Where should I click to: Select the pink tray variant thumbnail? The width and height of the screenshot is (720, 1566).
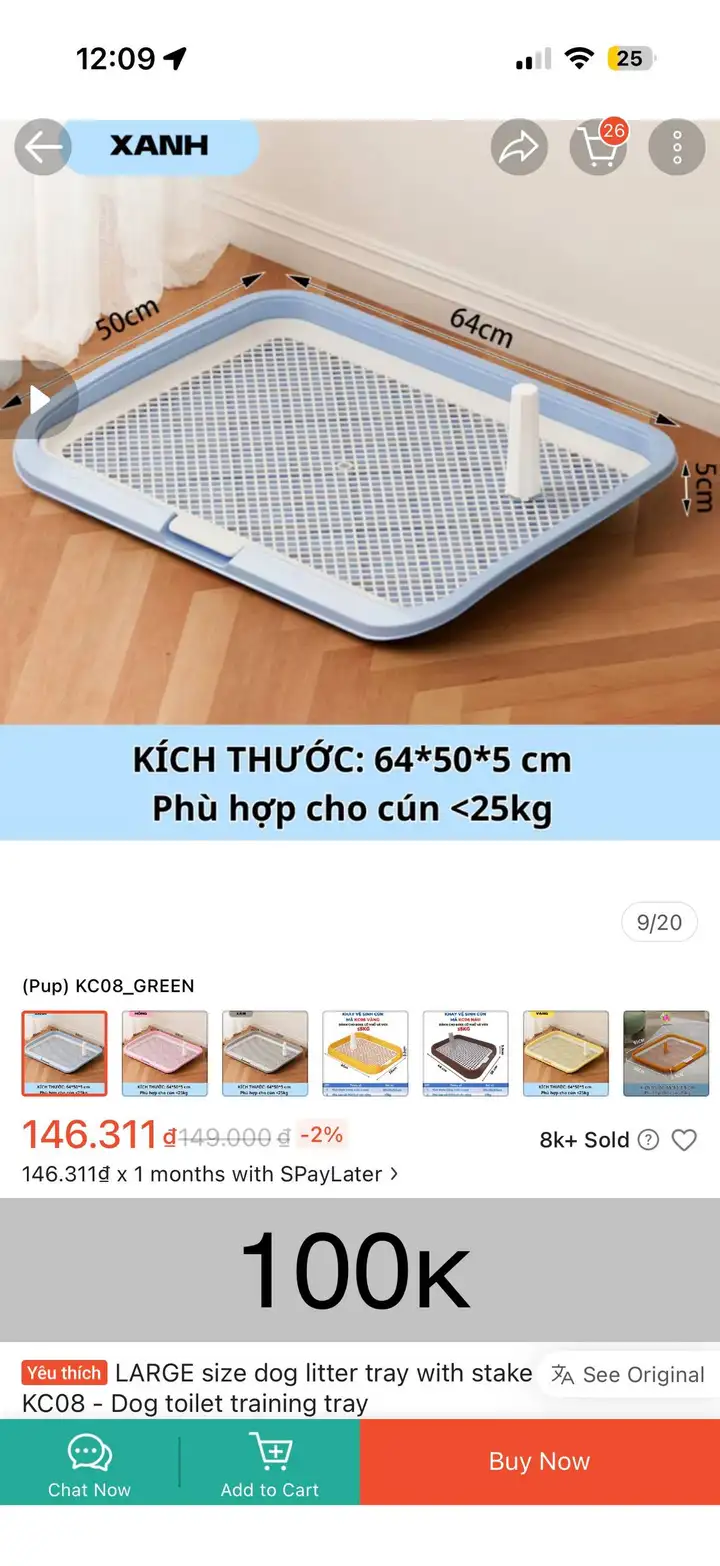pyautogui.click(x=165, y=1053)
